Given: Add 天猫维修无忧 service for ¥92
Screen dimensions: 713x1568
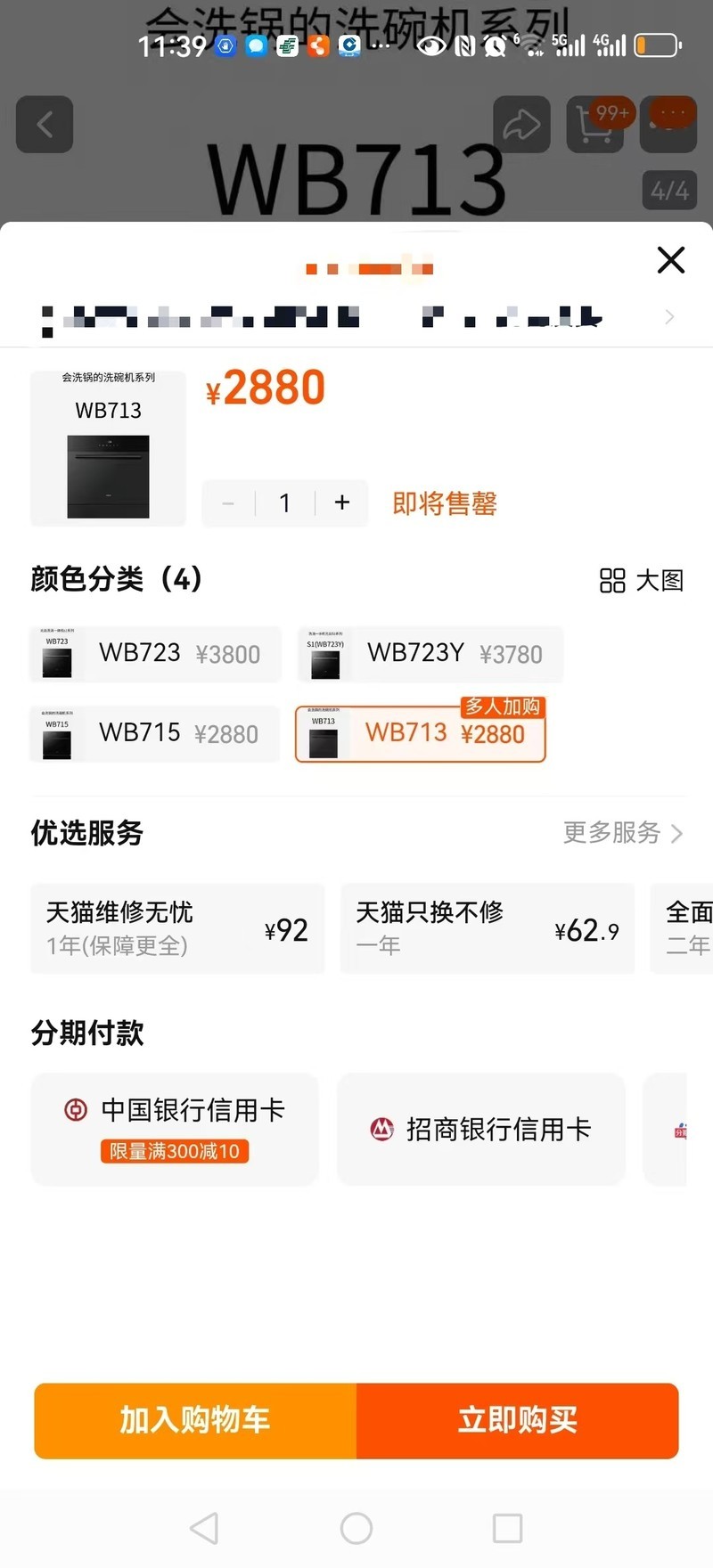Looking at the screenshot, I should pos(177,928).
